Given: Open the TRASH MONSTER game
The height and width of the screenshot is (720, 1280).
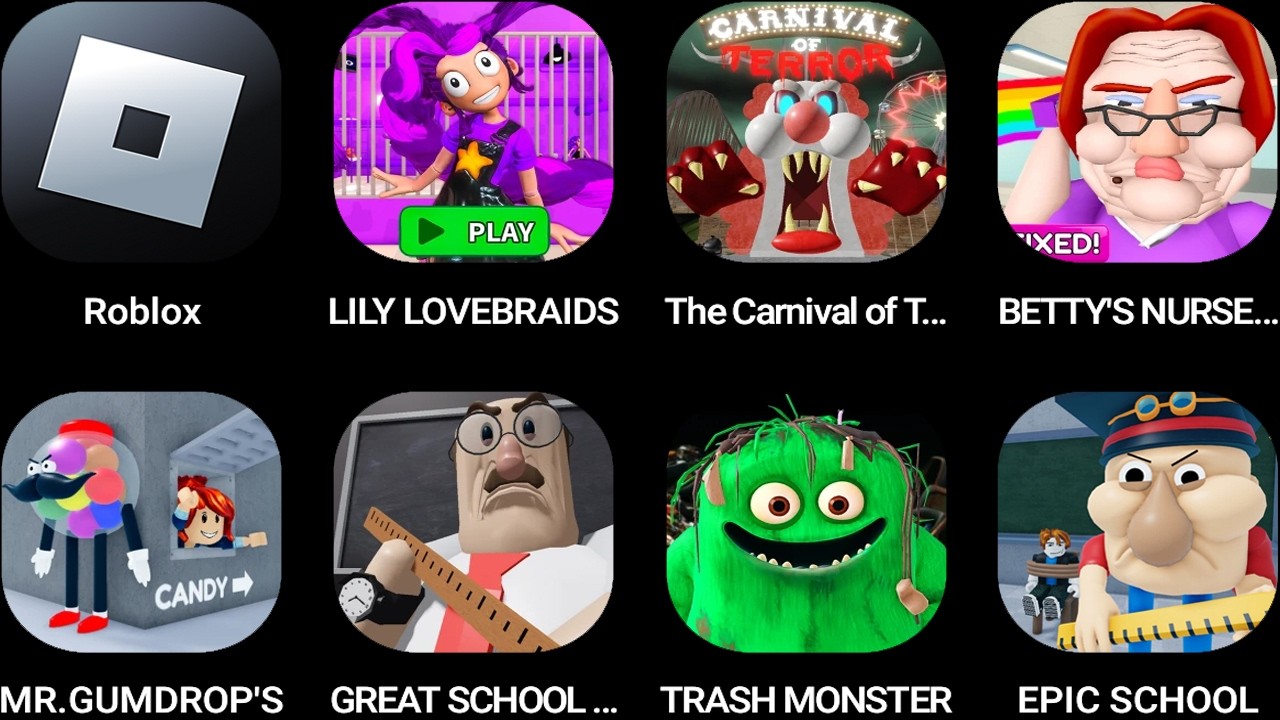Looking at the screenshot, I should pos(806,522).
